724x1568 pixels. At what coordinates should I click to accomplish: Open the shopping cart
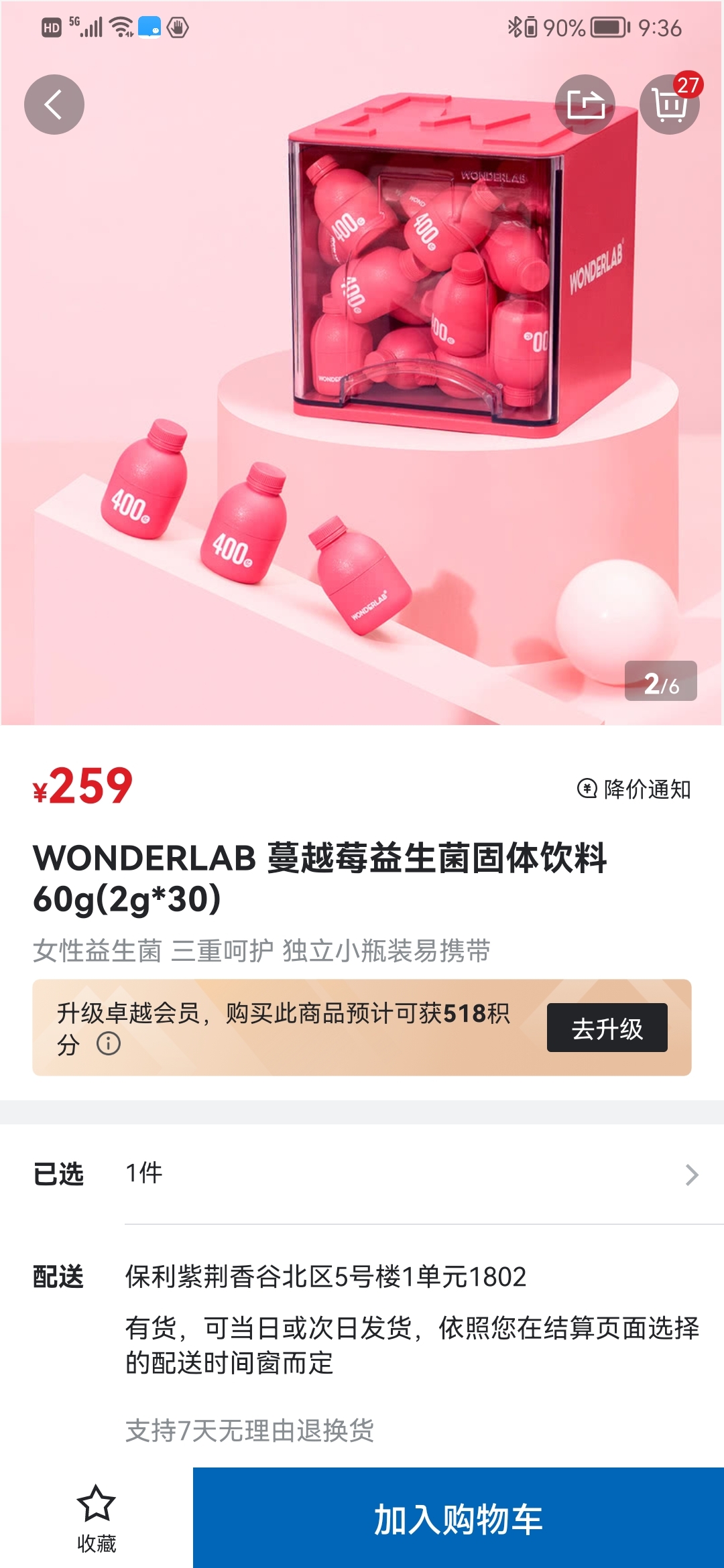pyautogui.click(x=669, y=105)
